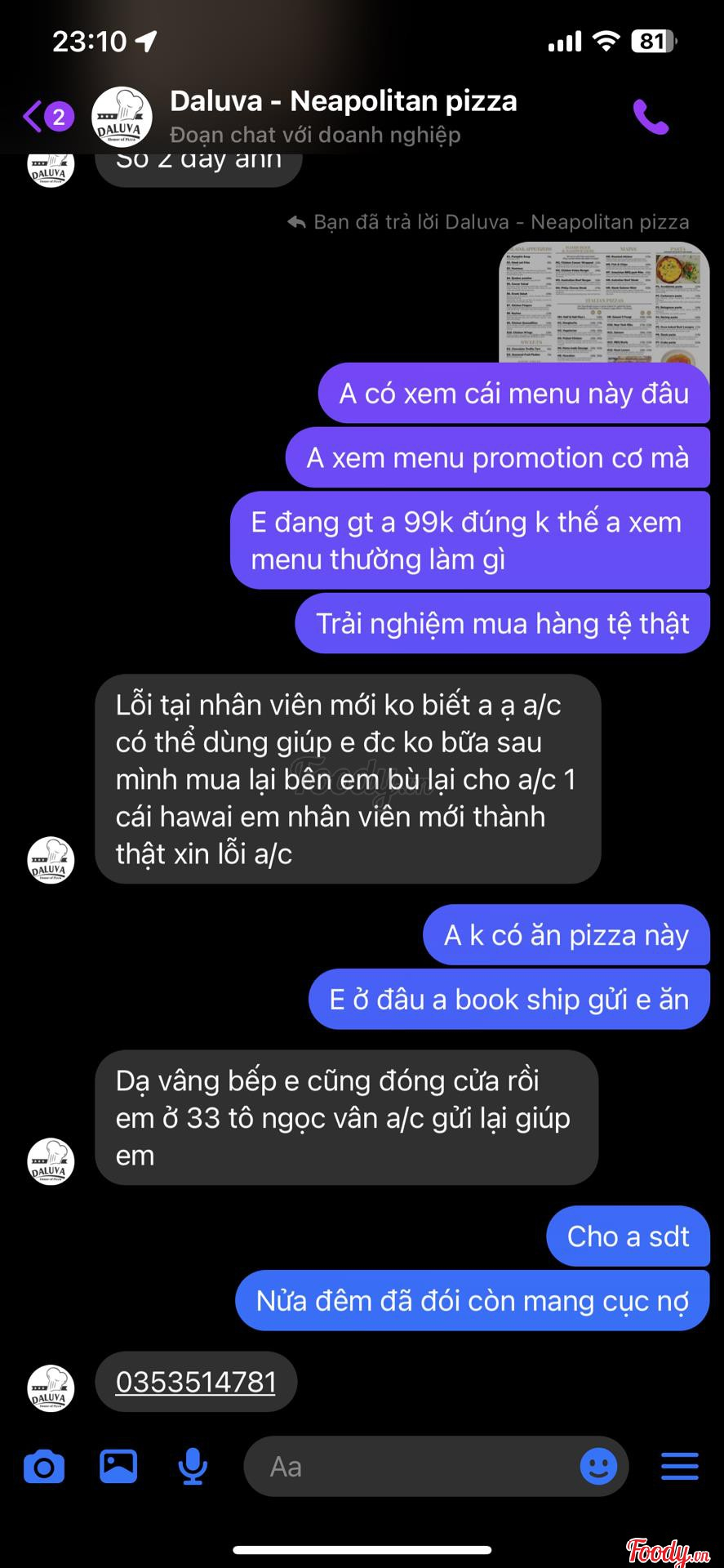The image size is (724, 1568).
Task: Open the photo gallery picker
Action: pyautogui.click(x=118, y=1467)
